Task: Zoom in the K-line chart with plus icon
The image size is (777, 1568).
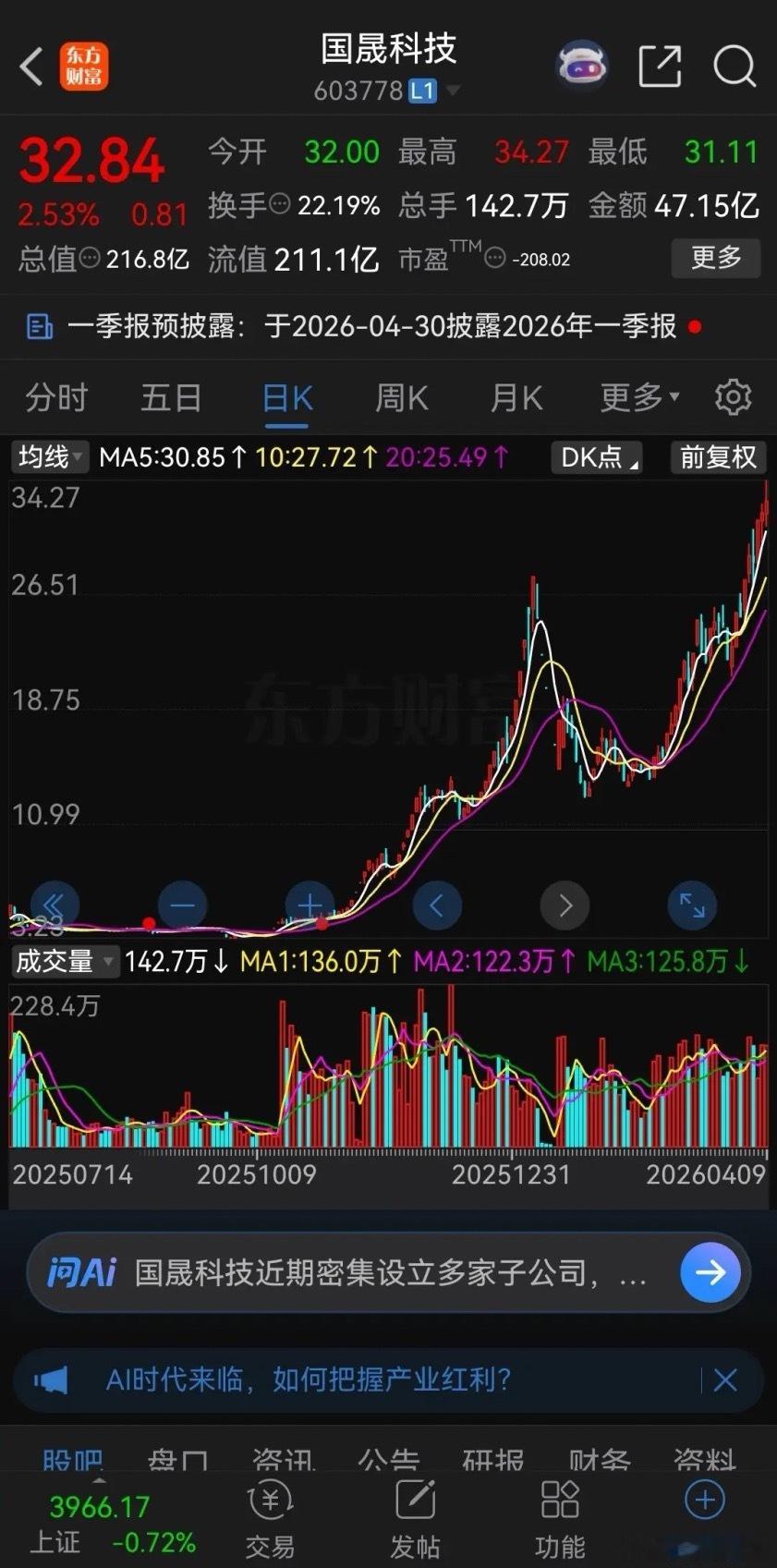Action: coord(310,906)
